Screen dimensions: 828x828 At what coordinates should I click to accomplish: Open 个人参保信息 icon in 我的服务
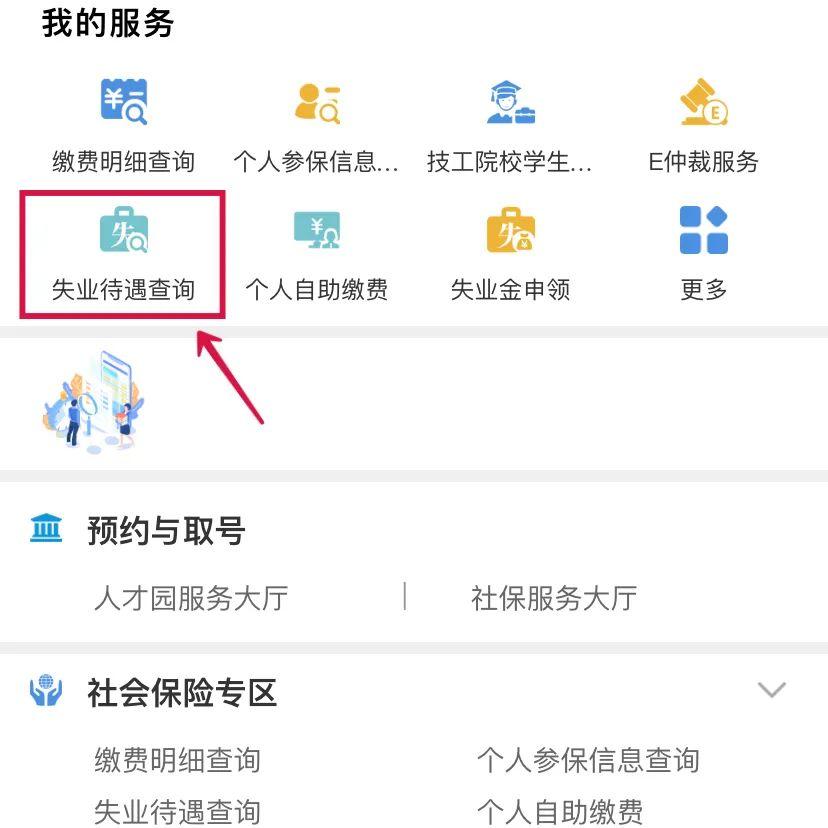(x=317, y=105)
